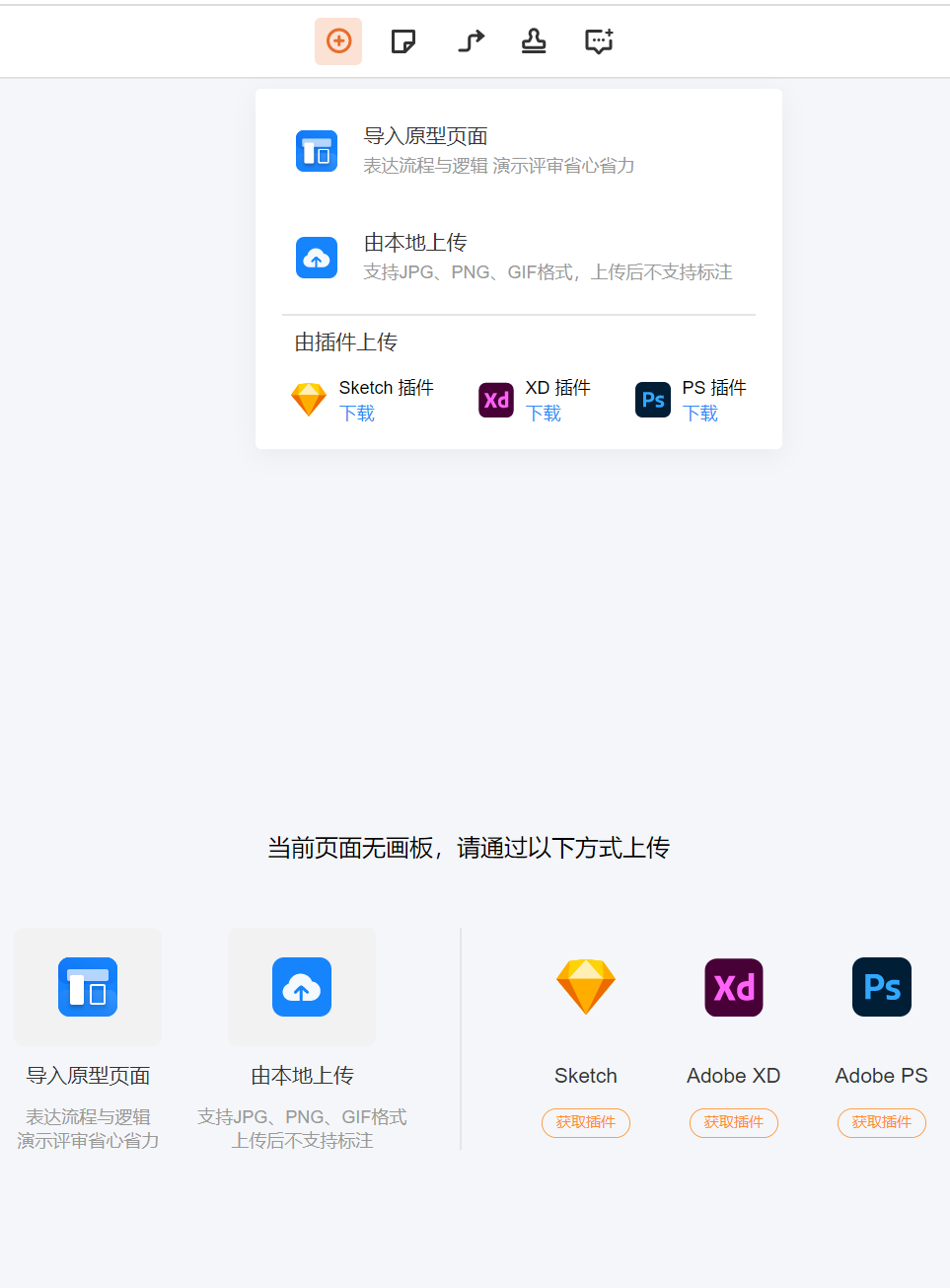Click 获取插件 button under Adobe PS
950x1288 pixels.
point(881,1123)
